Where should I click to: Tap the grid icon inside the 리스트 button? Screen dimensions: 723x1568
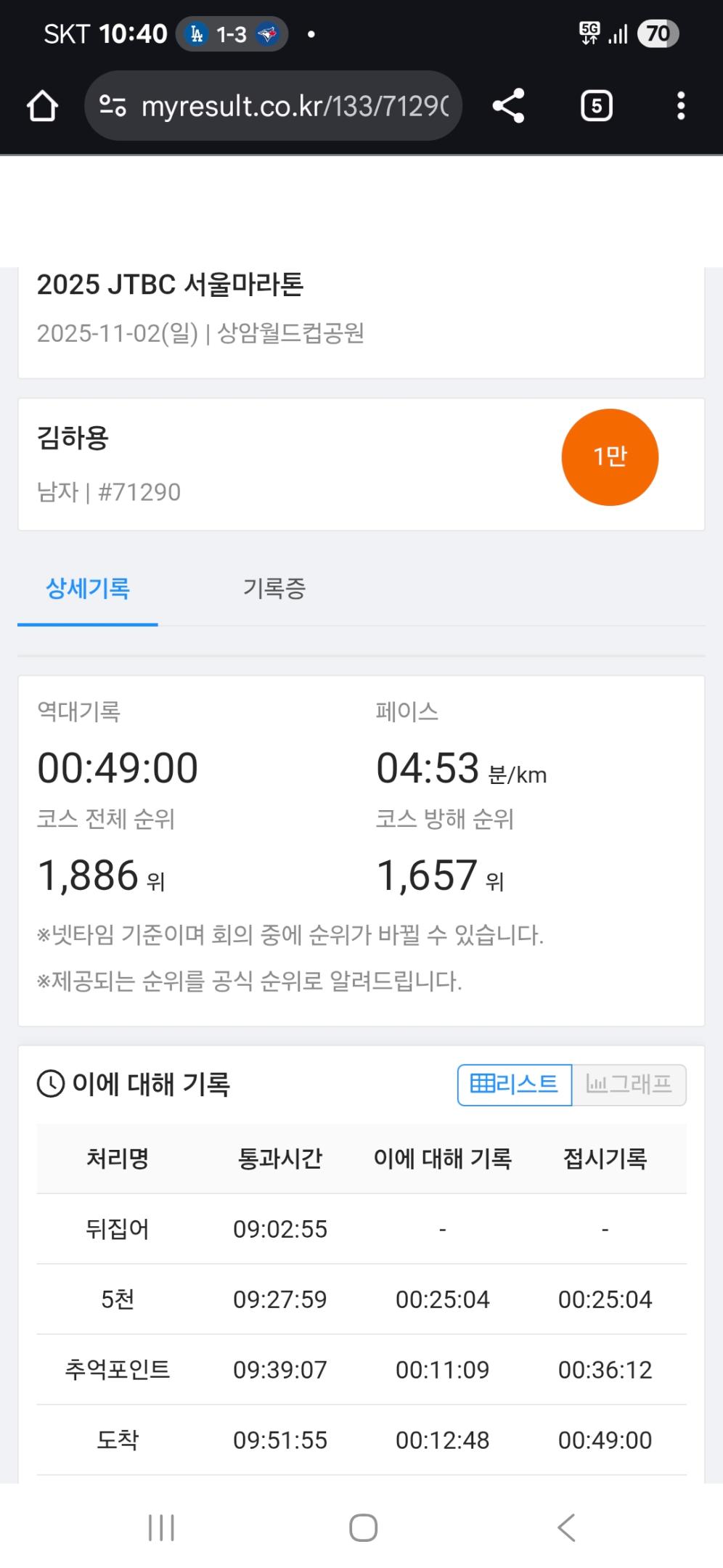482,1085
